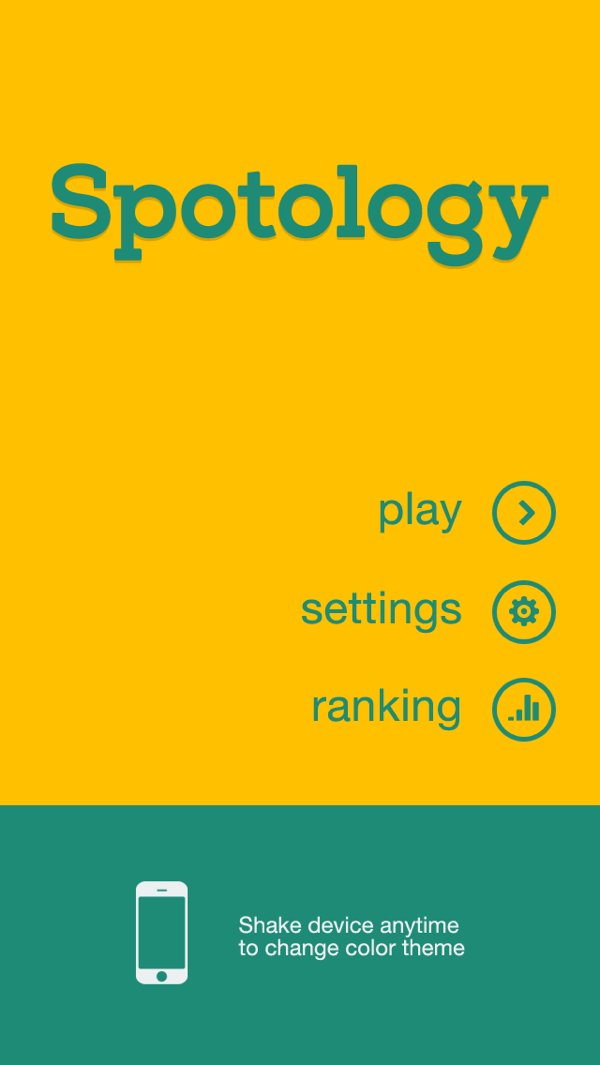Viewport: 600px width, 1065px height.
Task: View the ranking leaderboard
Action: pyautogui.click(x=523, y=709)
